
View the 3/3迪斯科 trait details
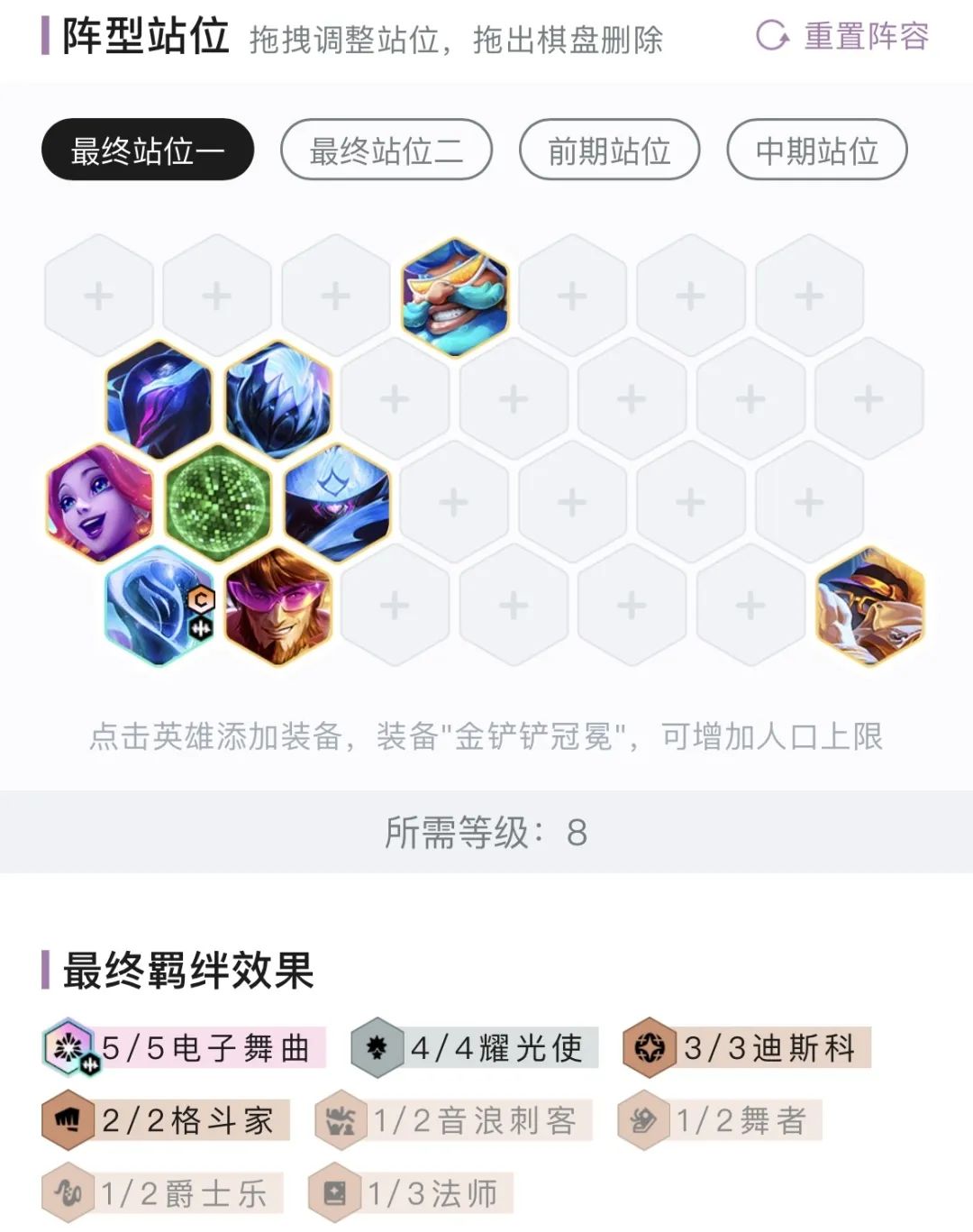point(748,1048)
